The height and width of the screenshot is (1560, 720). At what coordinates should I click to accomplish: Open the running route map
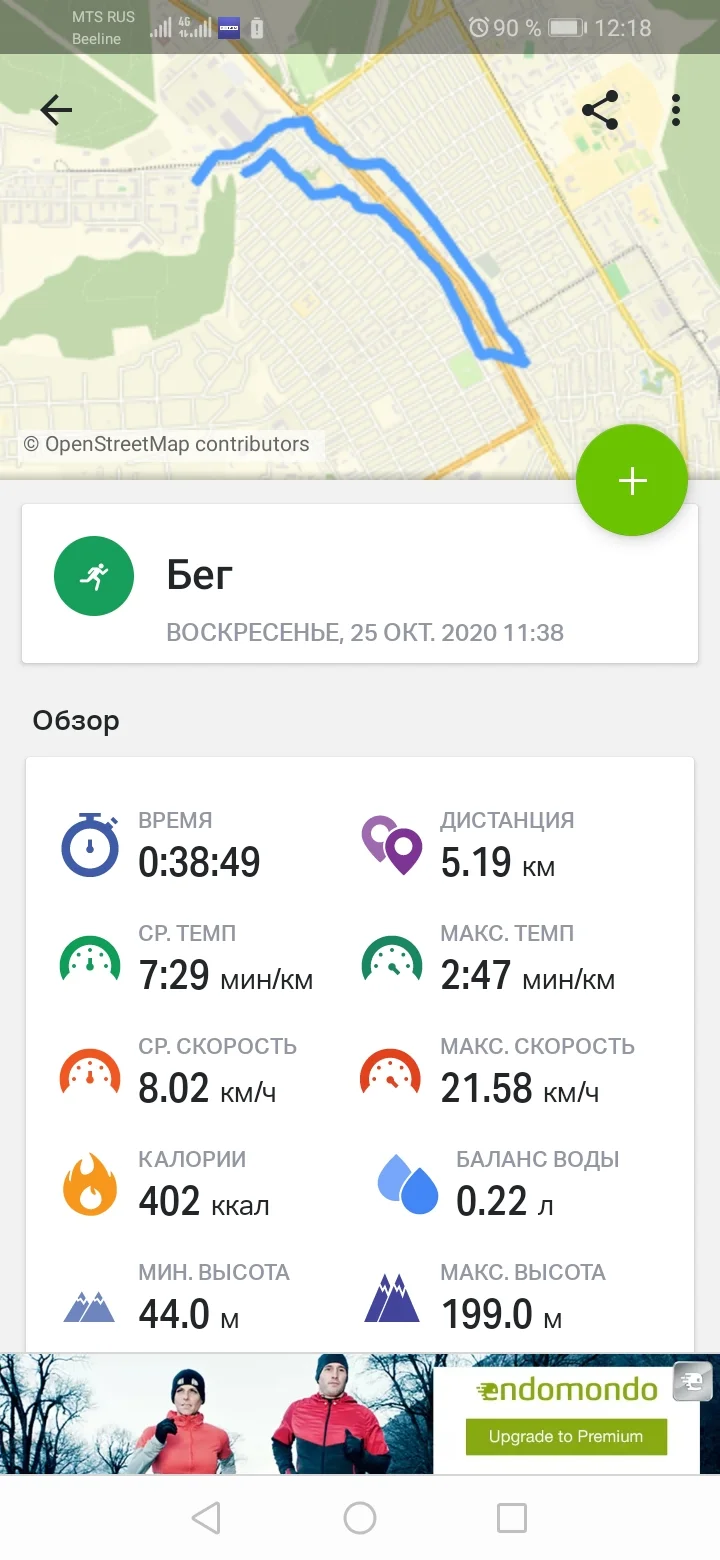tap(360, 267)
